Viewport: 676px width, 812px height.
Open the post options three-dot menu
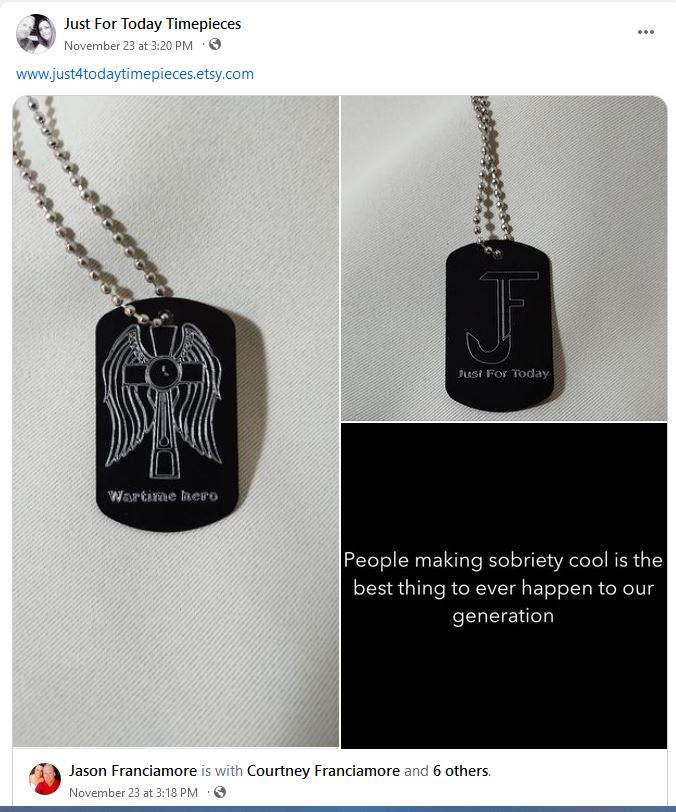click(646, 32)
